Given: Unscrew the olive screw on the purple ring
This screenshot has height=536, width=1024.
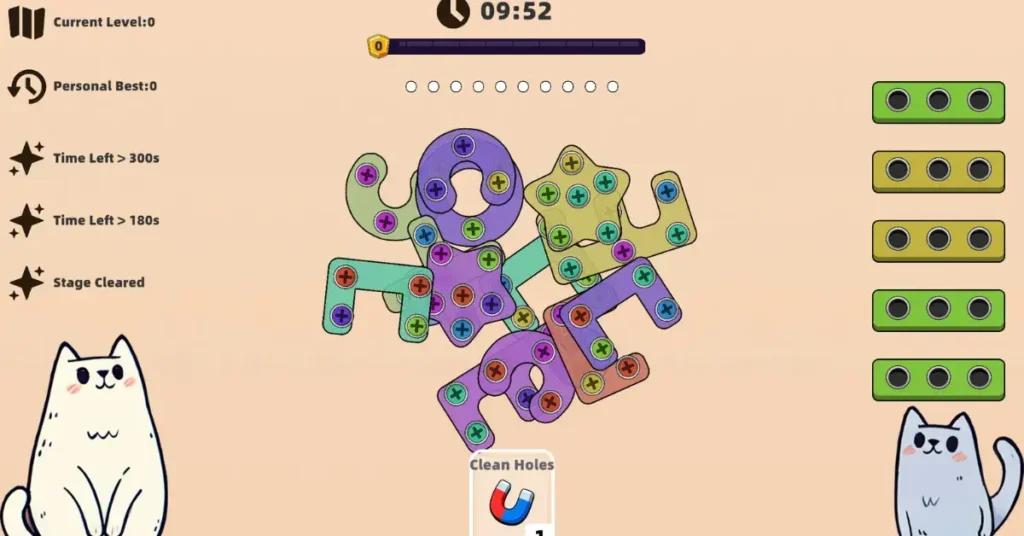Looking at the screenshot, I should 498,182.
